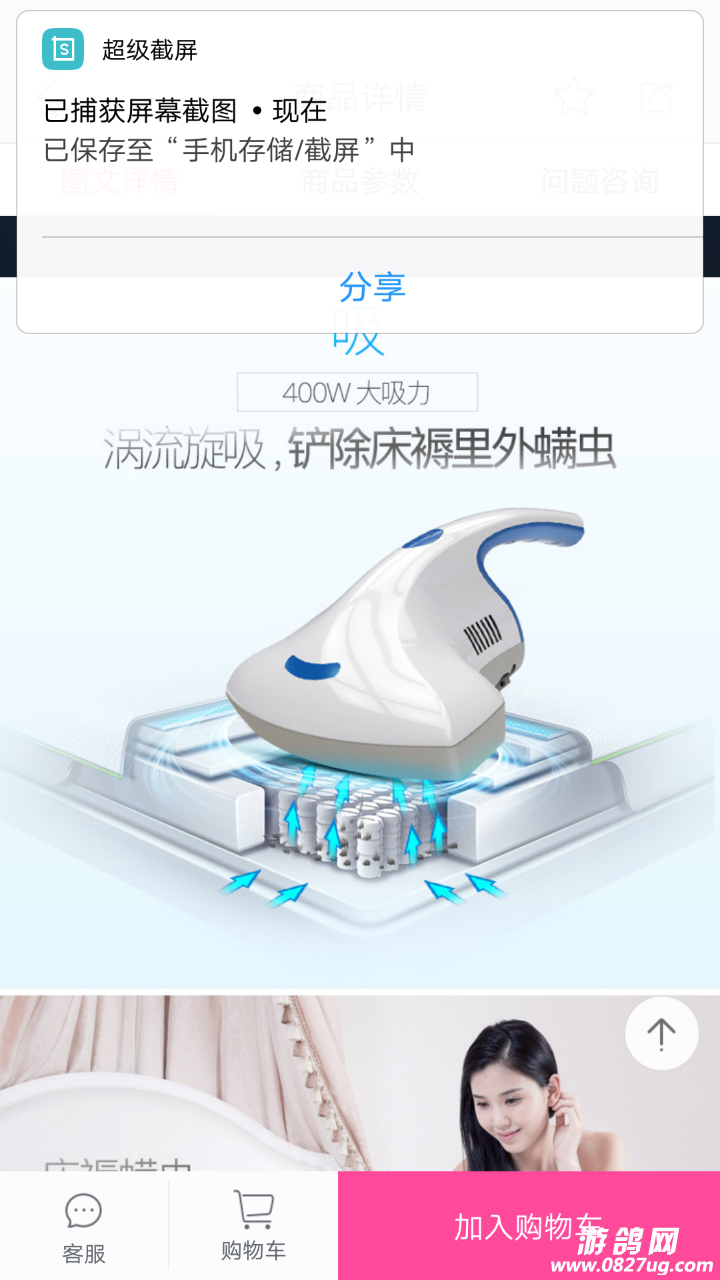Viewport: 720px width, 1280px height.
Task: Jump back to top with the up arrow
Action: 661,1034
